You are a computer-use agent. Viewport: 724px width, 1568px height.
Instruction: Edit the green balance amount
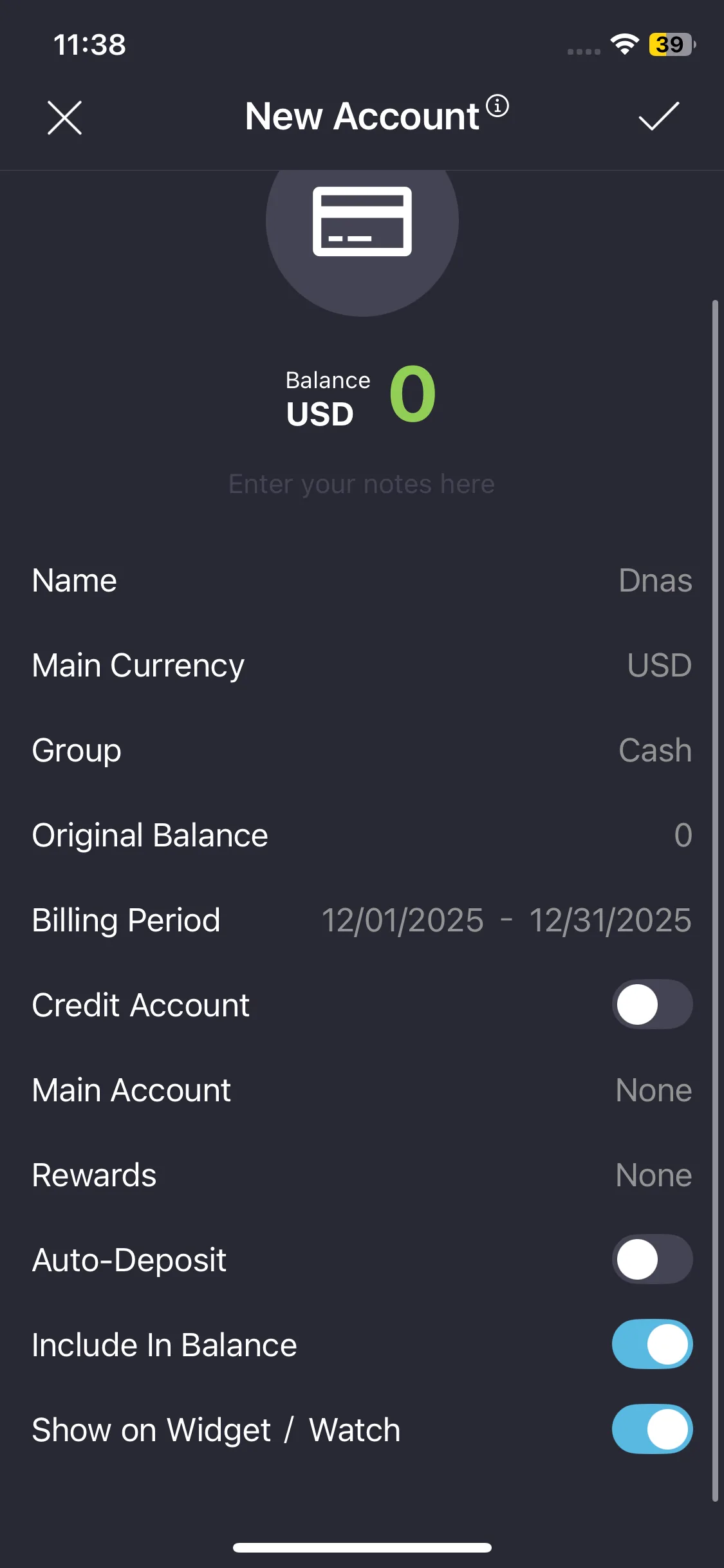click(x=413, y=394)
